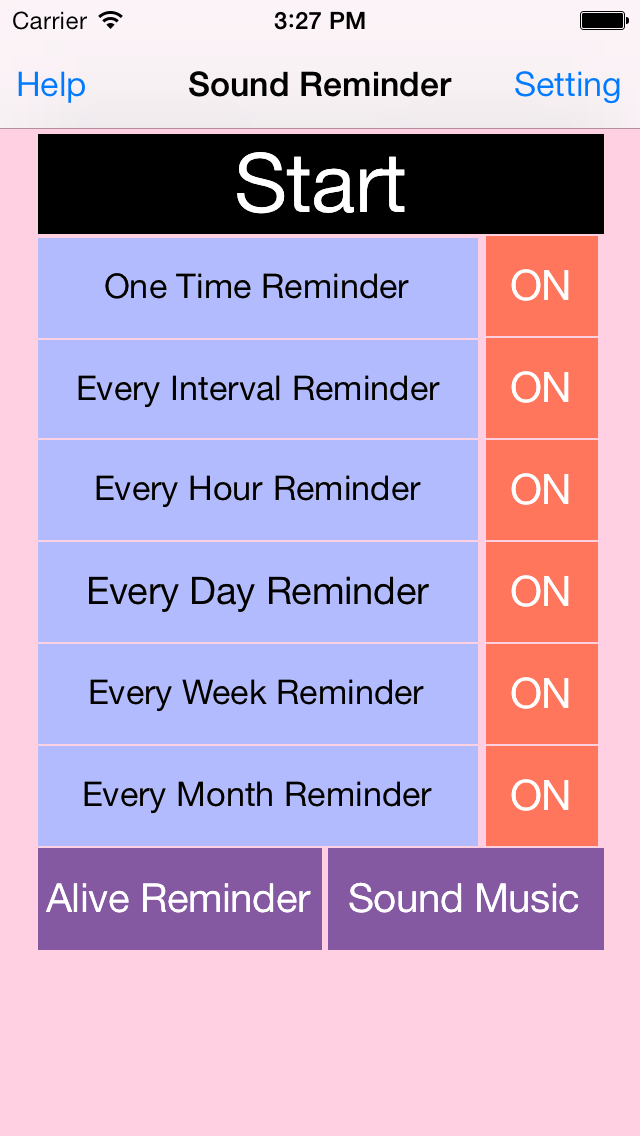
Task: Toggle ON switch beside Every Hour Reminder
Action: [x=541, y=490]
